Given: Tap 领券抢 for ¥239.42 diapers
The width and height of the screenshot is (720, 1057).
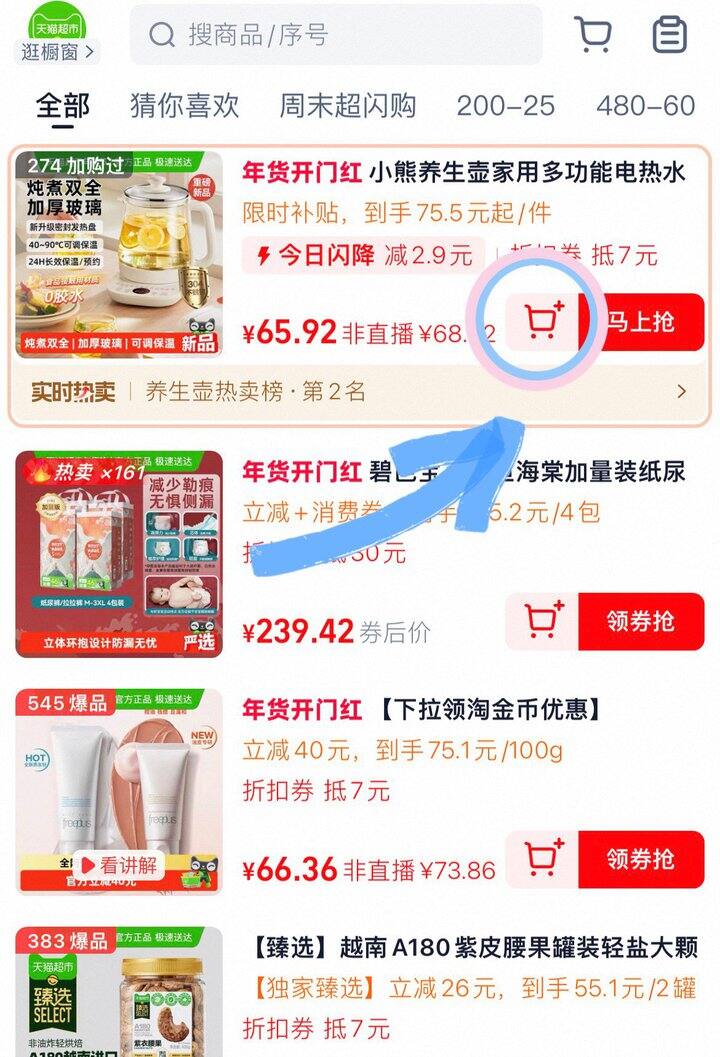Looking at the screenshot, I should (640, 621).
